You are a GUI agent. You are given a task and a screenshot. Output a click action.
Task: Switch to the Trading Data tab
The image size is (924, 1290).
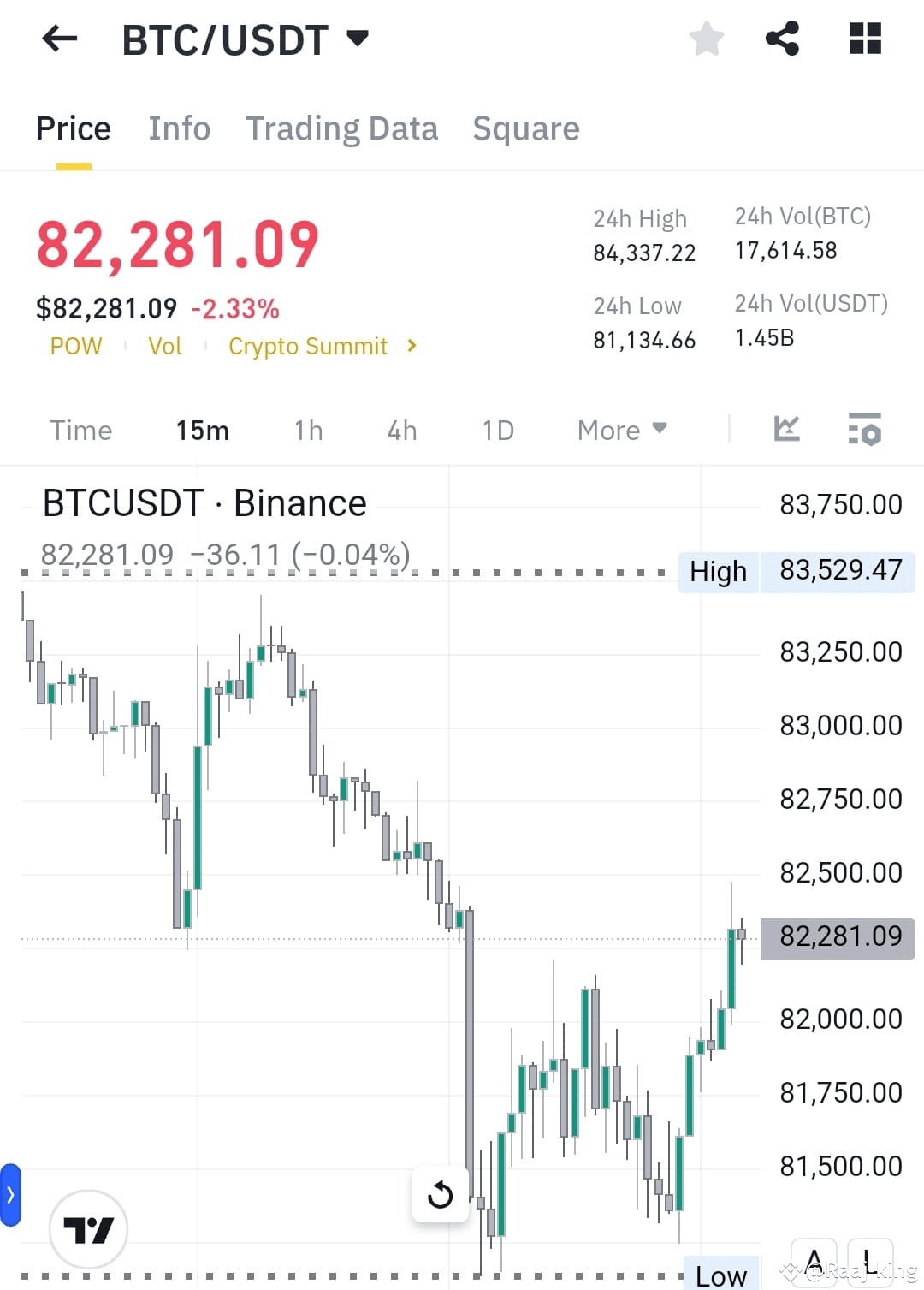342,128
